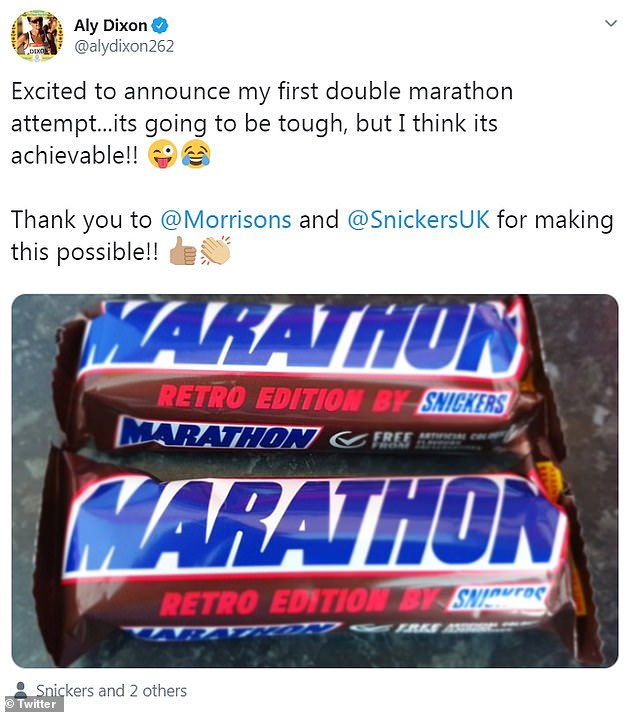View tagged people Snickers and 2 others
The height and width of the screenshot is (712, 634).
(x=108, y=690)
